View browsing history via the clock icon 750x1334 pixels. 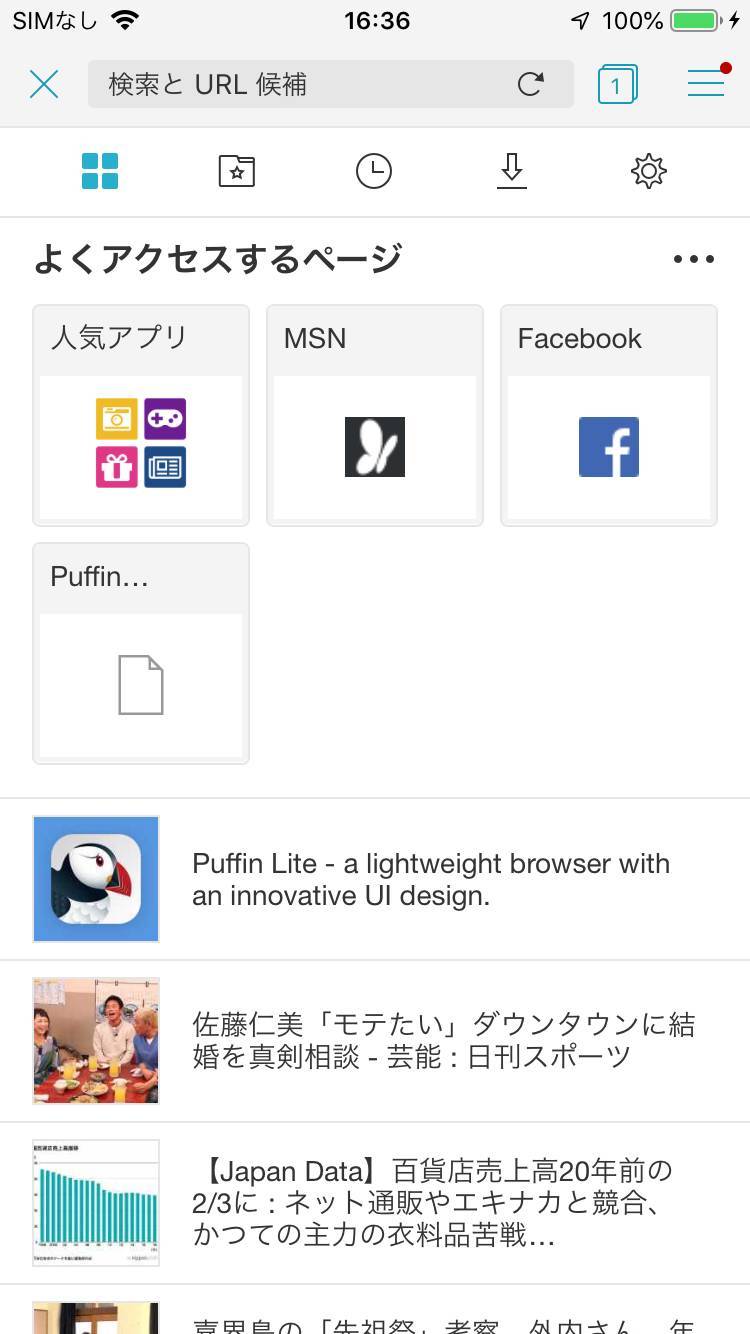pyautogui.click(x=374, y=171)
